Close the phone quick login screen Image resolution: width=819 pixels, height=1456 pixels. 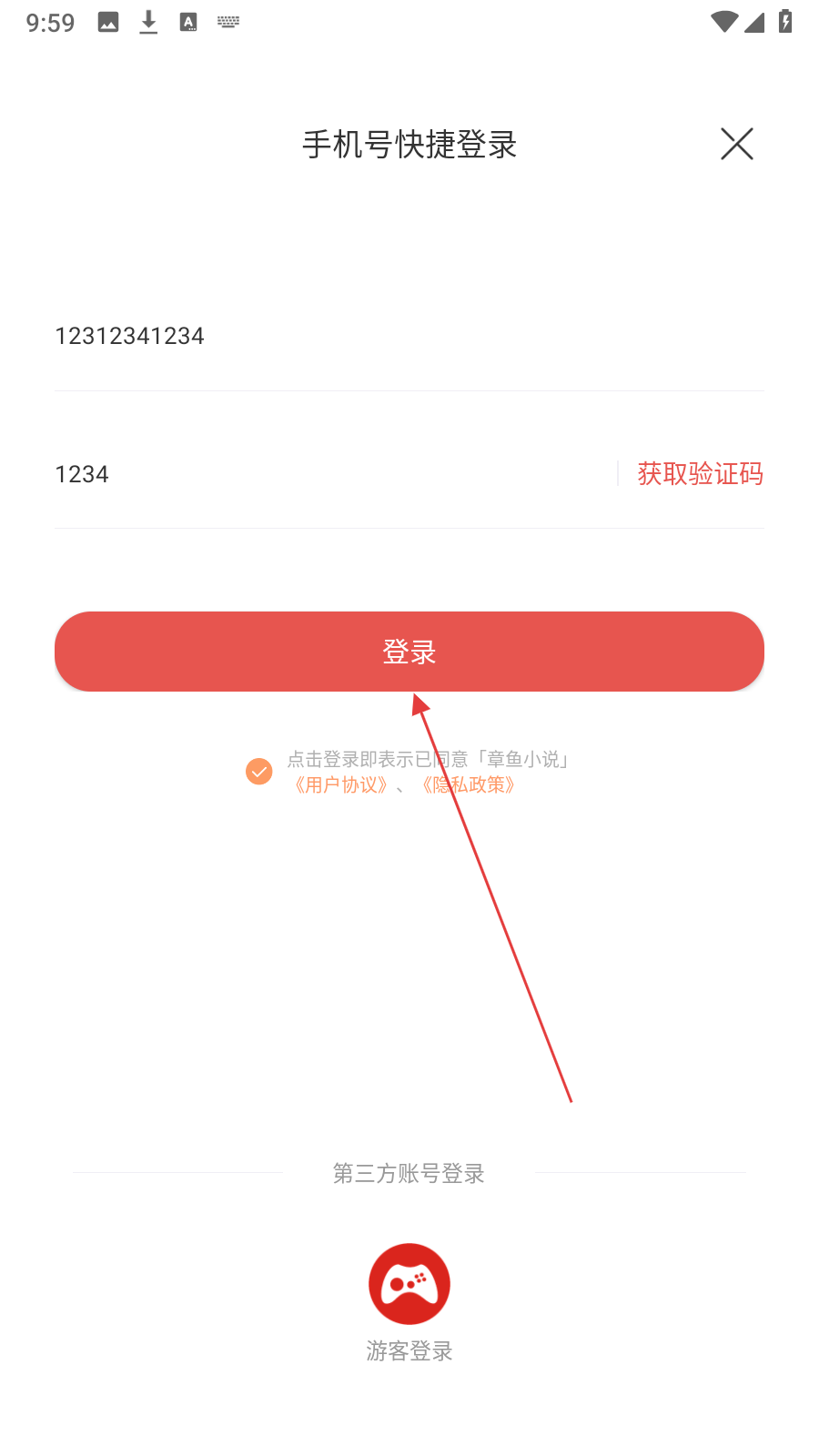coord(736,144)
